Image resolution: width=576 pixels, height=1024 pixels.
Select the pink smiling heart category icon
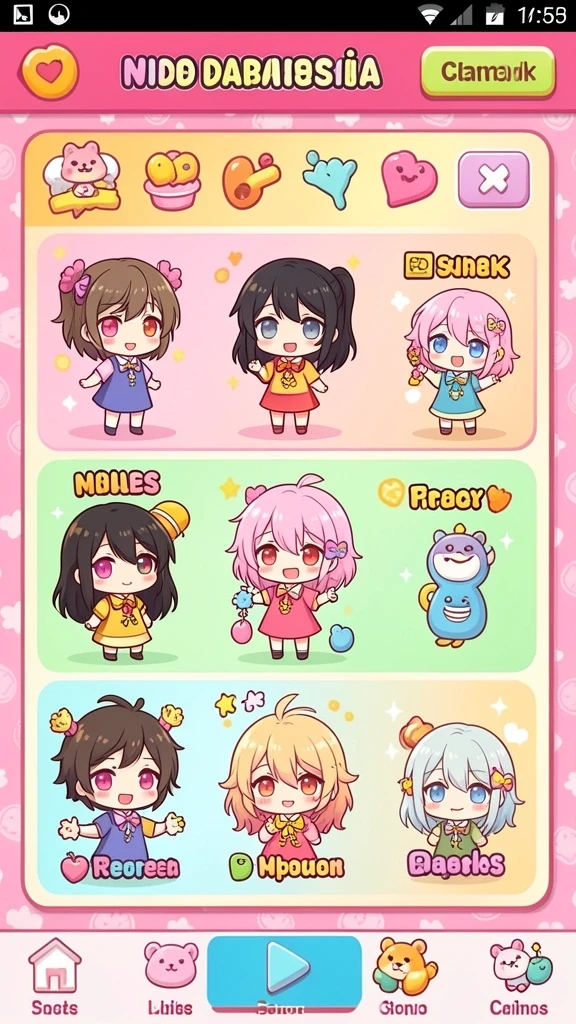409,179
